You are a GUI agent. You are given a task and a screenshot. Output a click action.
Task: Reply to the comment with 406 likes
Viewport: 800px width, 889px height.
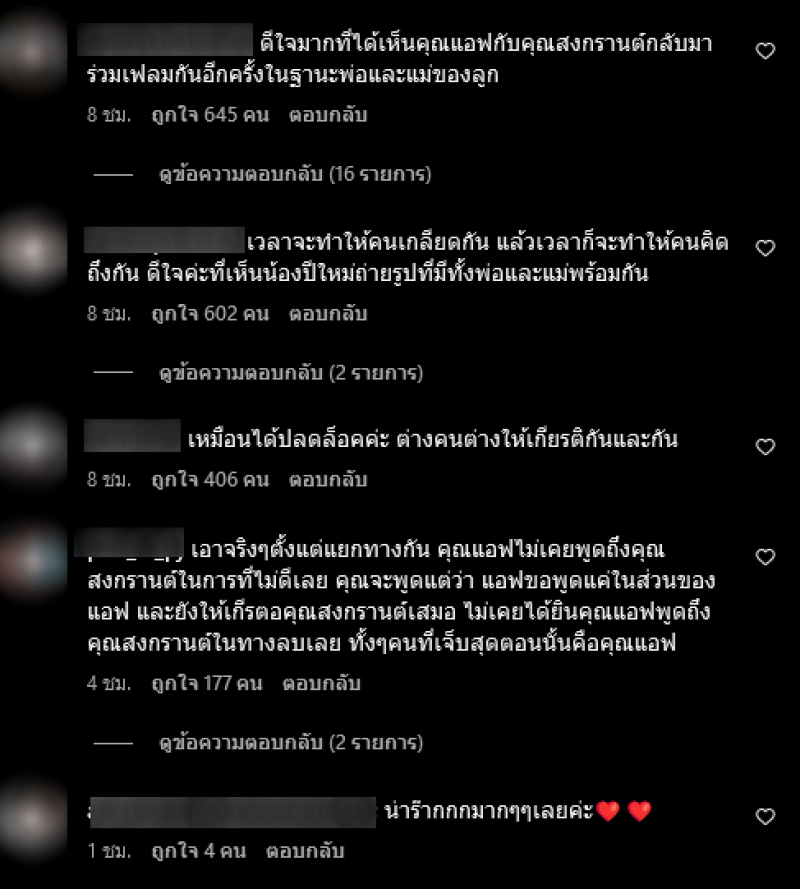pos(328,480)
